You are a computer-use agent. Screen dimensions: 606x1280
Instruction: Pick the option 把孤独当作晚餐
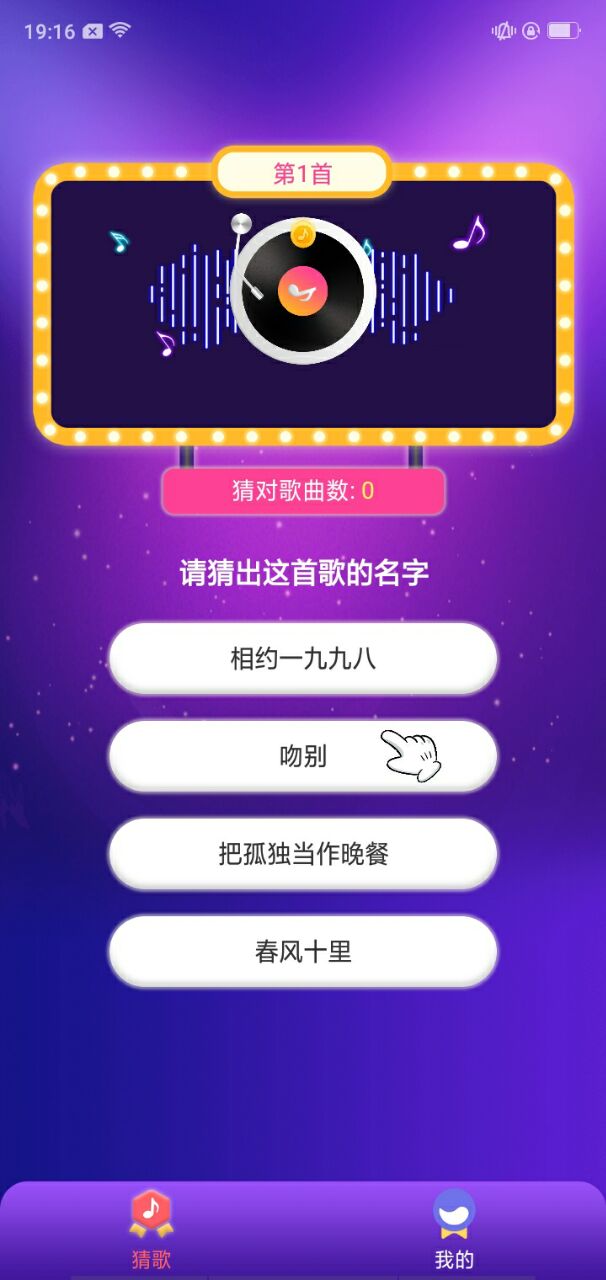(303, 854)
